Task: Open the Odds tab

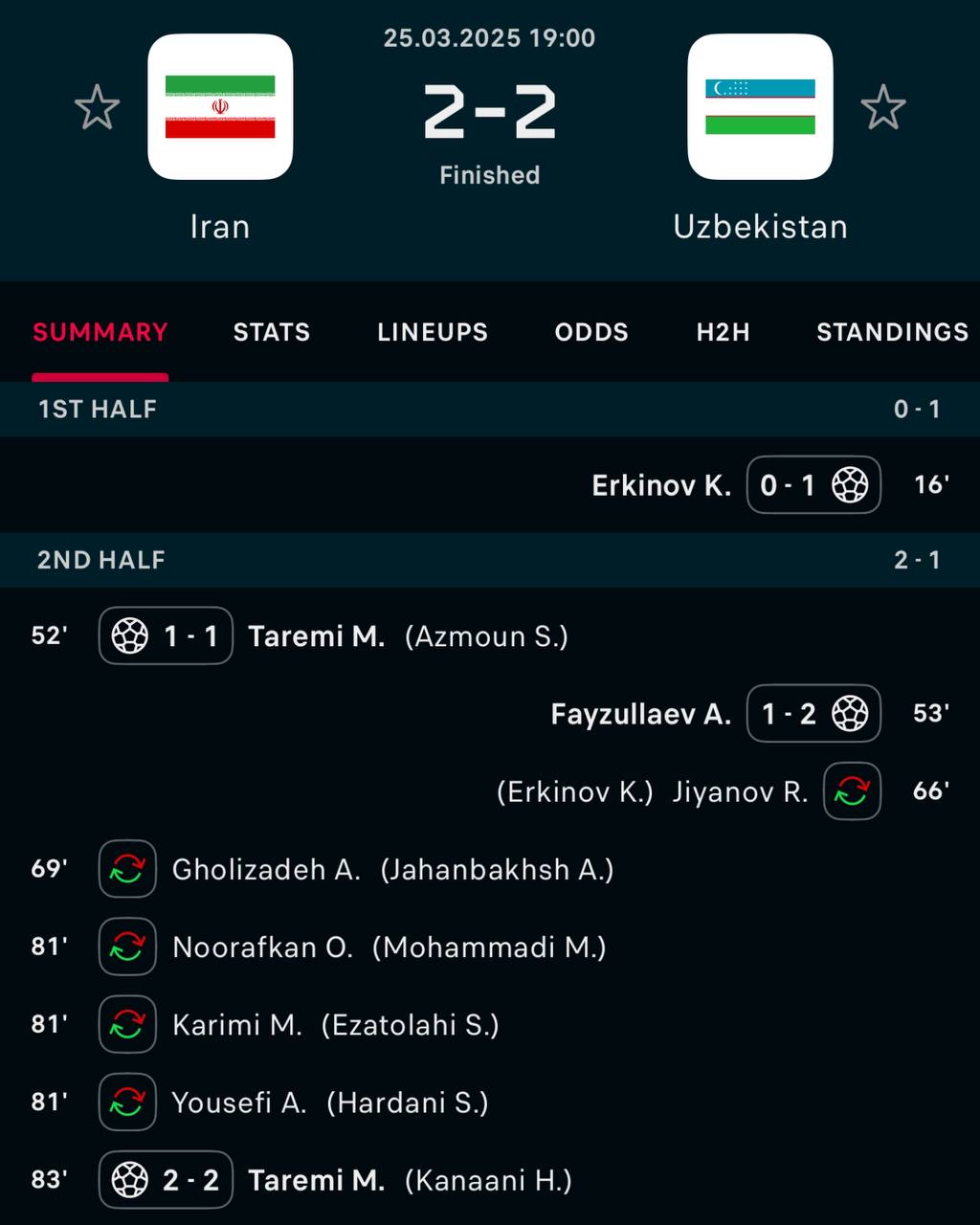Action: point(591,332)
